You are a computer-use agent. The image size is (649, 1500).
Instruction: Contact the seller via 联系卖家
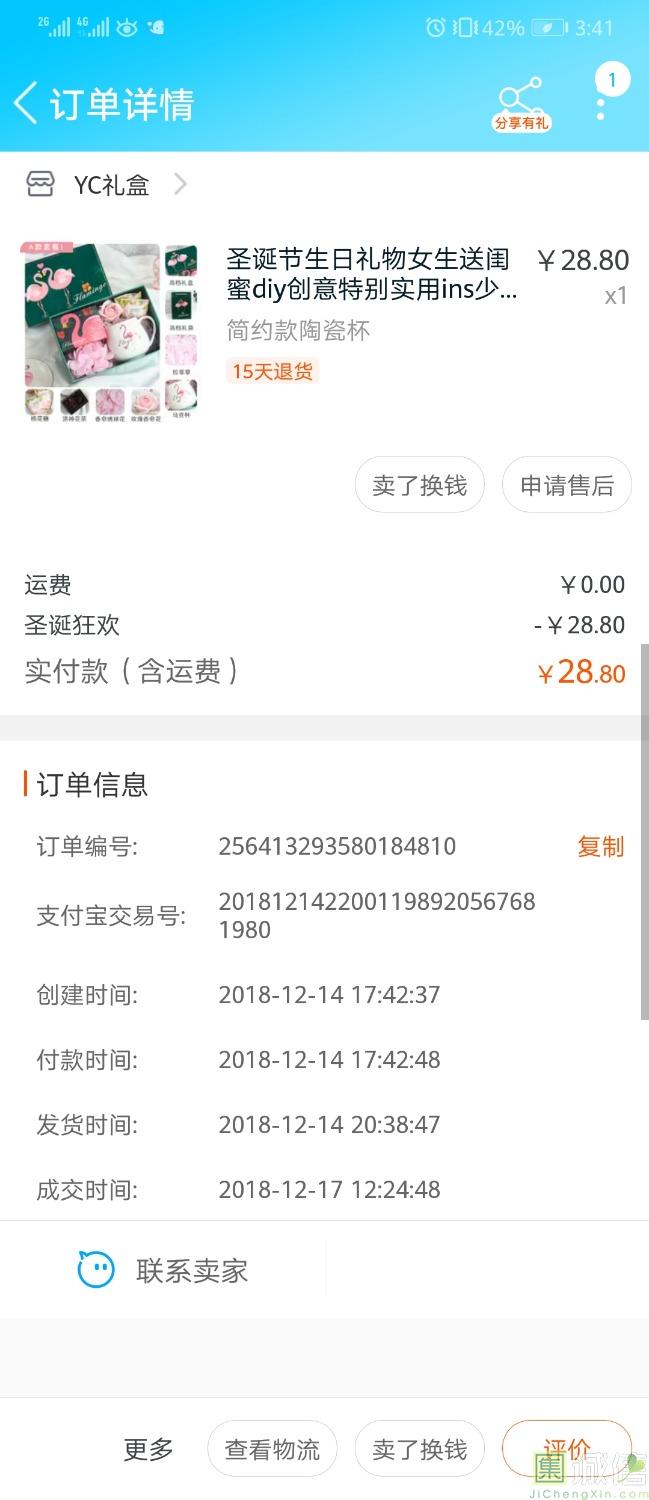coord(164,1271)
